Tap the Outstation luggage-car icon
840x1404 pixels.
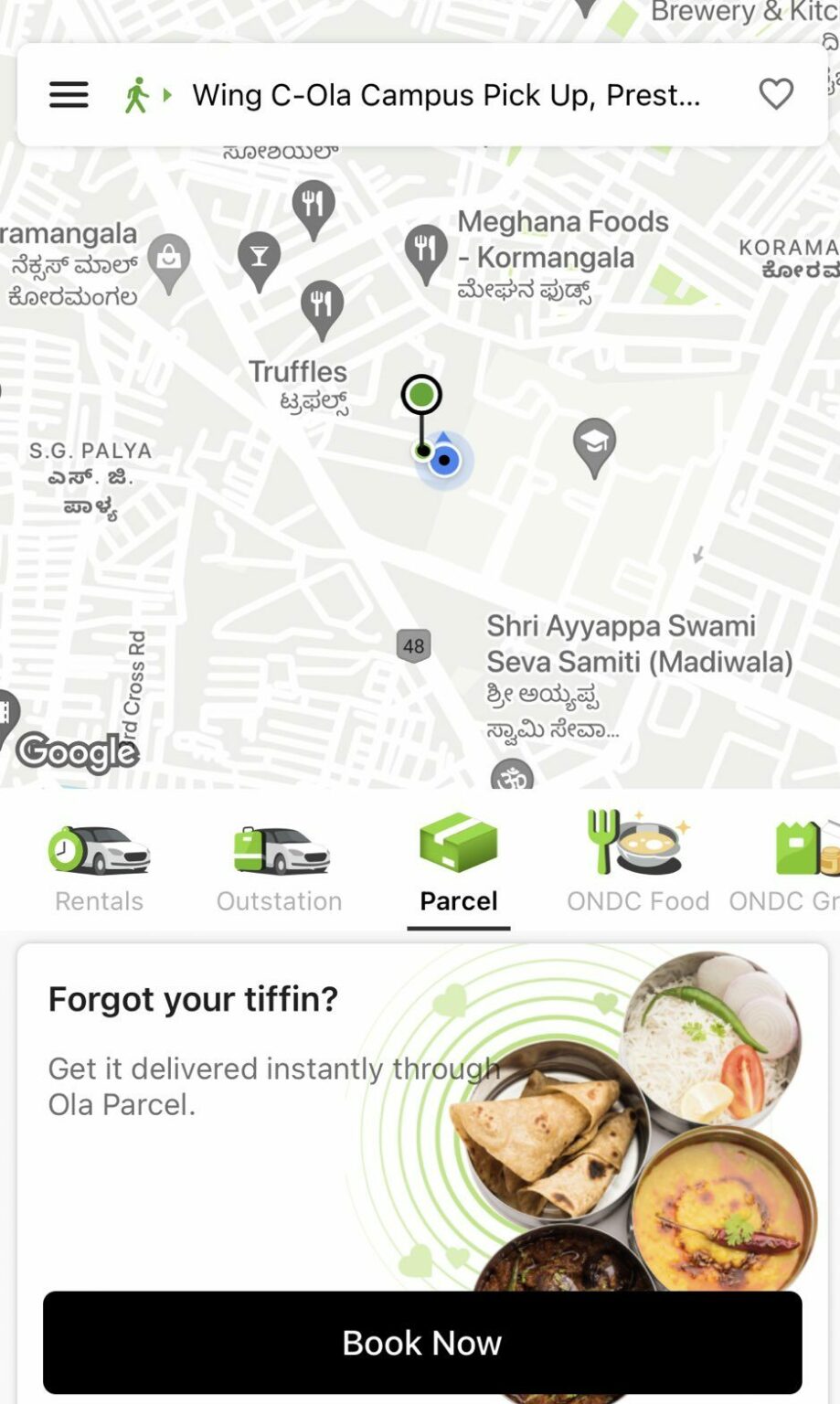278,850
